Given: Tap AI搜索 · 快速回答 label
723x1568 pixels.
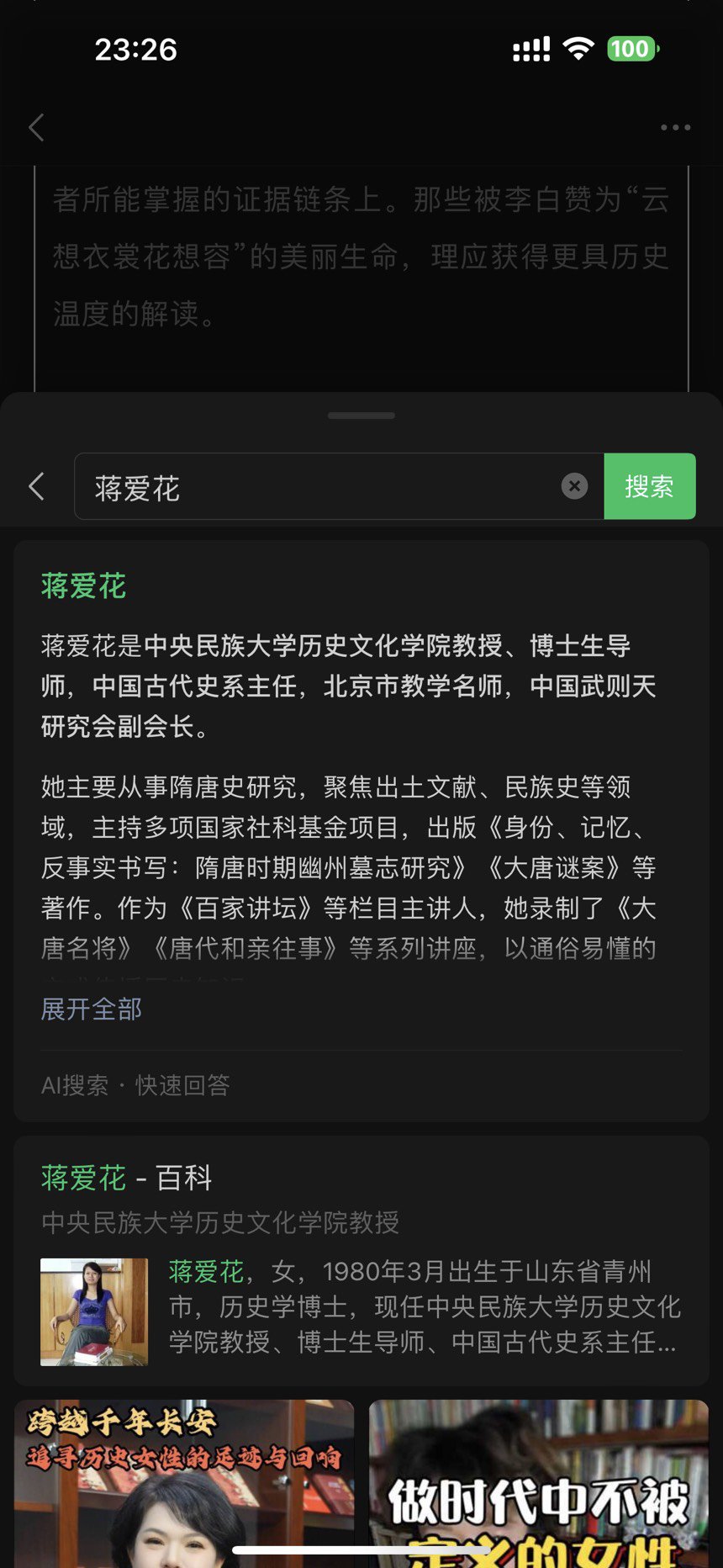Looking at the screenshot, I should pyautogui.click(x=139, y=1084).
